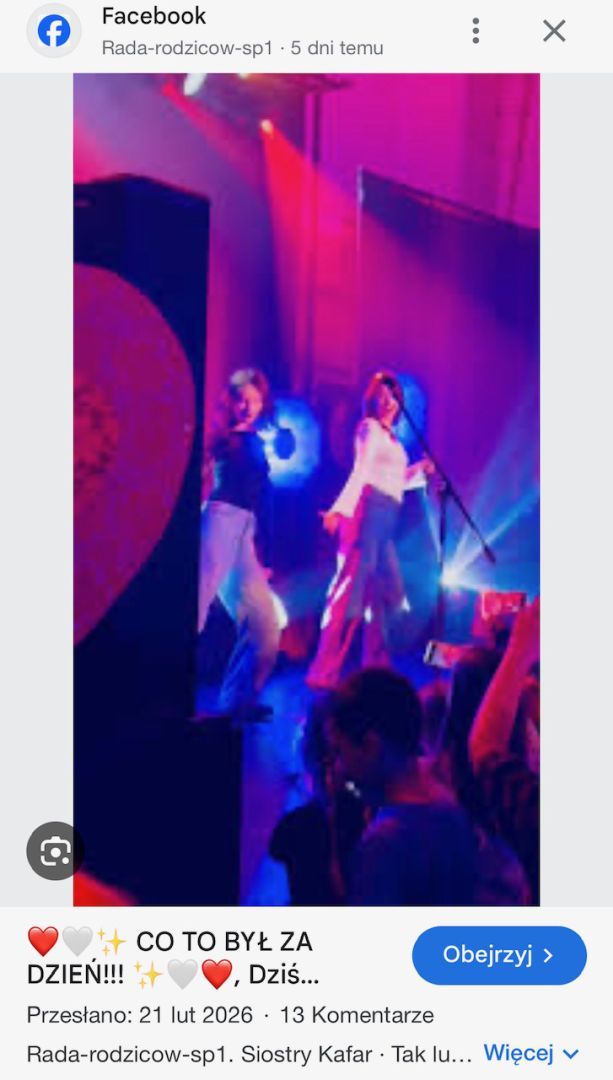
Task: Open the concert photo from Rada-rodzicow-sp1
Action: click(x=306, y=488)
